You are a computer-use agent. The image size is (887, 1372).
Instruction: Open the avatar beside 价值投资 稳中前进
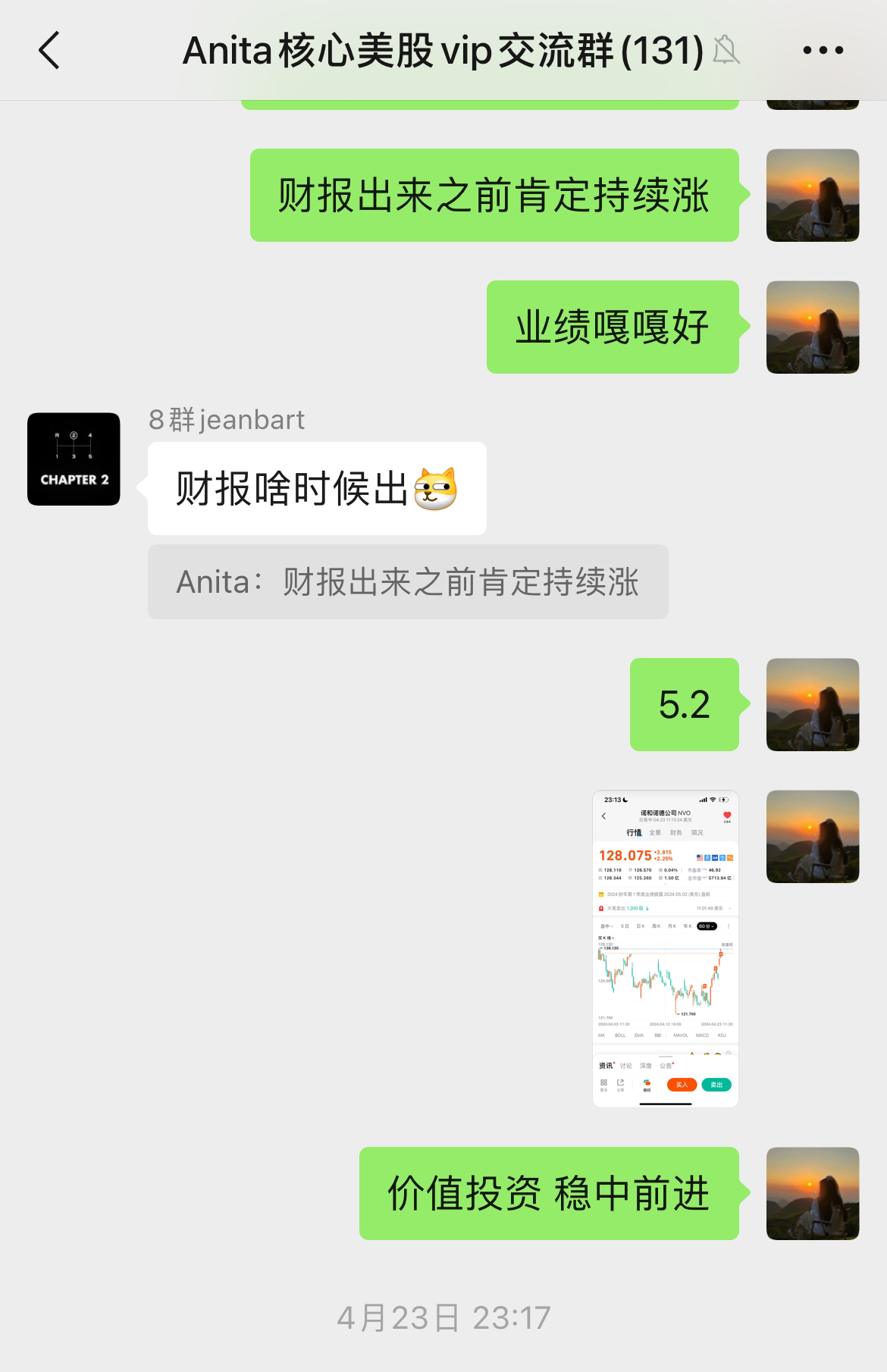coord(812,1193)
